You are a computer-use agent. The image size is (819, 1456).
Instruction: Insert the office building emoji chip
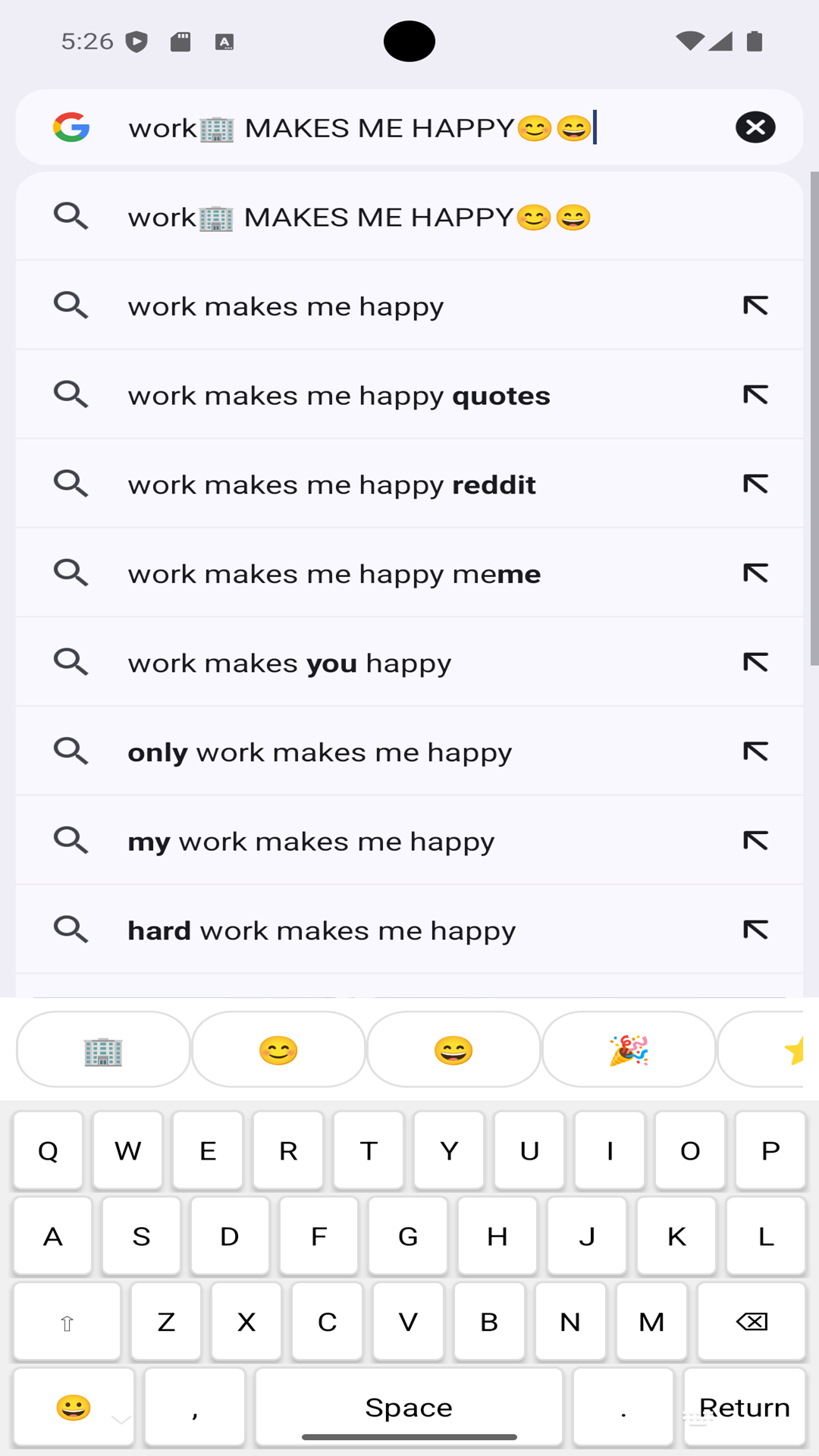tap(103, 1050)
